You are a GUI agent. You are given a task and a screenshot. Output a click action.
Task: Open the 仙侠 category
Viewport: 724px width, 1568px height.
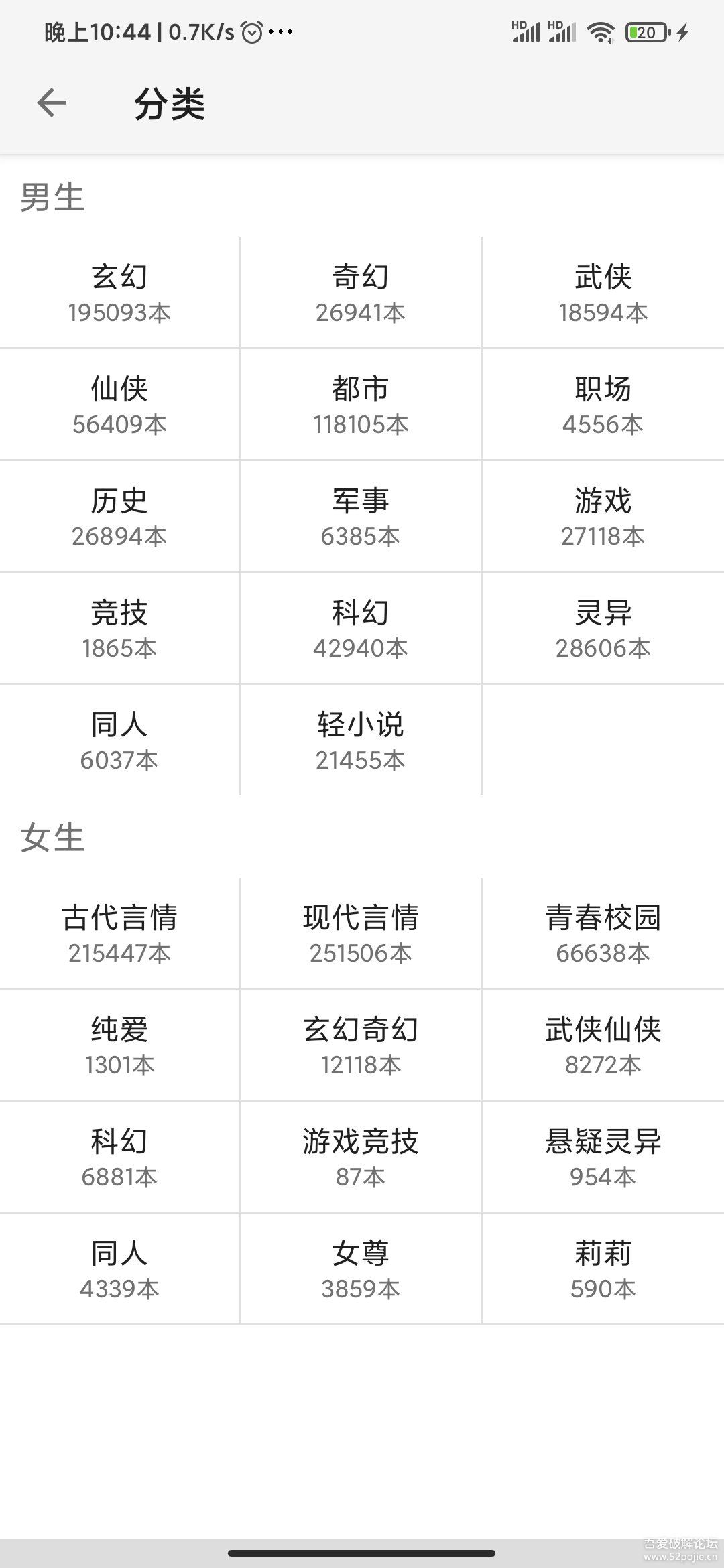119,404
